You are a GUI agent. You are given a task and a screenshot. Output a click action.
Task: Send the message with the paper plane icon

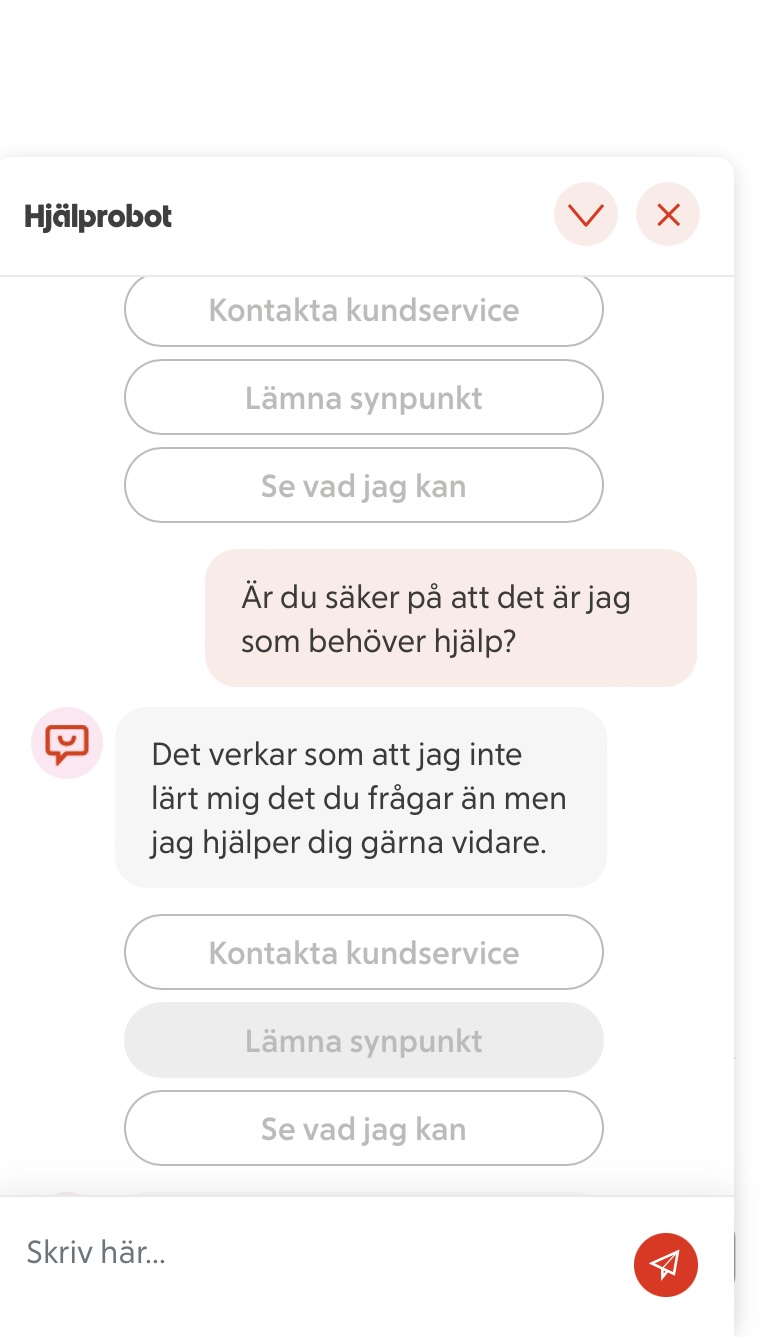point(665,1264)
